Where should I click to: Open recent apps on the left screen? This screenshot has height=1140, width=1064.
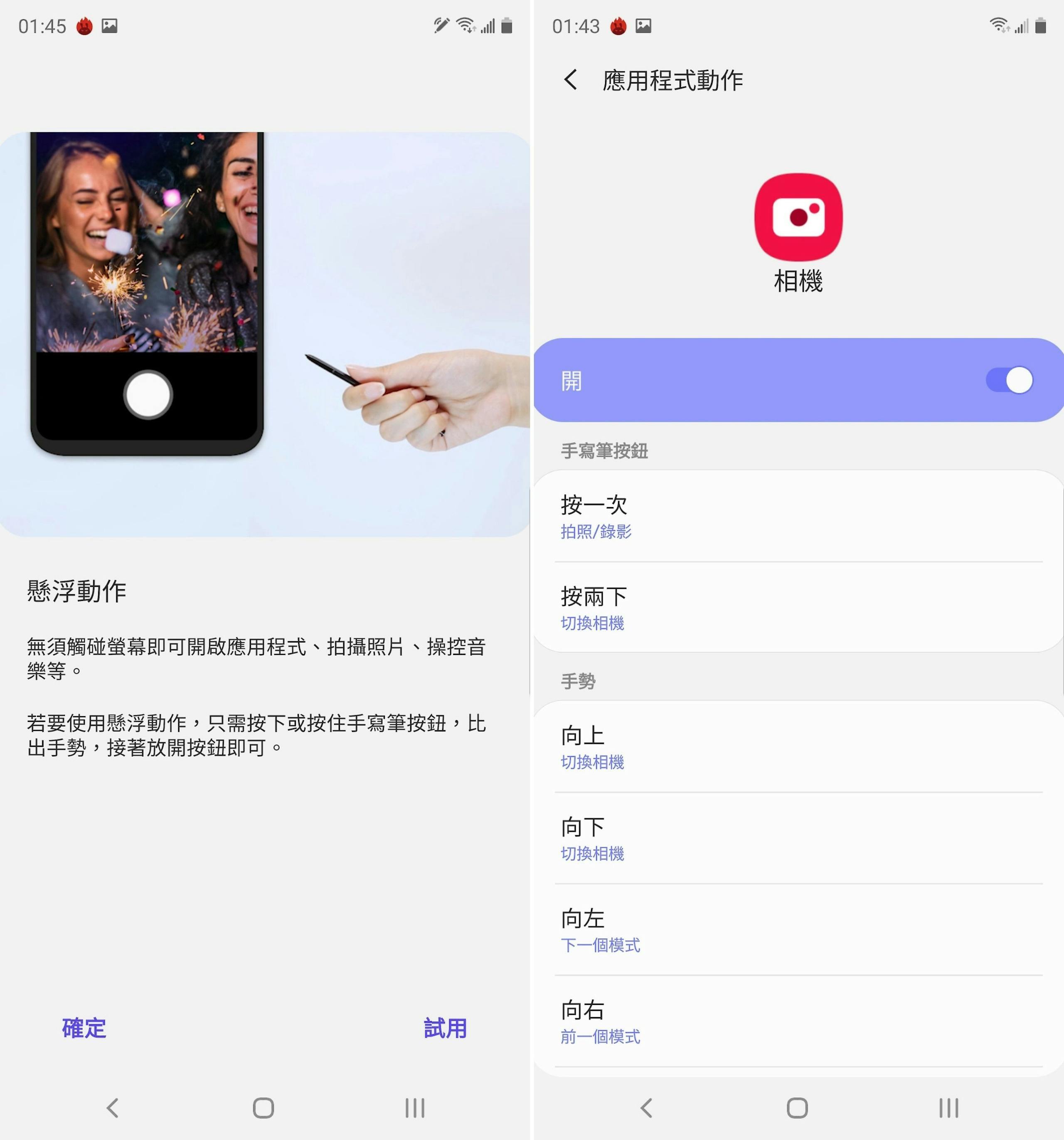pos(415,1108)
